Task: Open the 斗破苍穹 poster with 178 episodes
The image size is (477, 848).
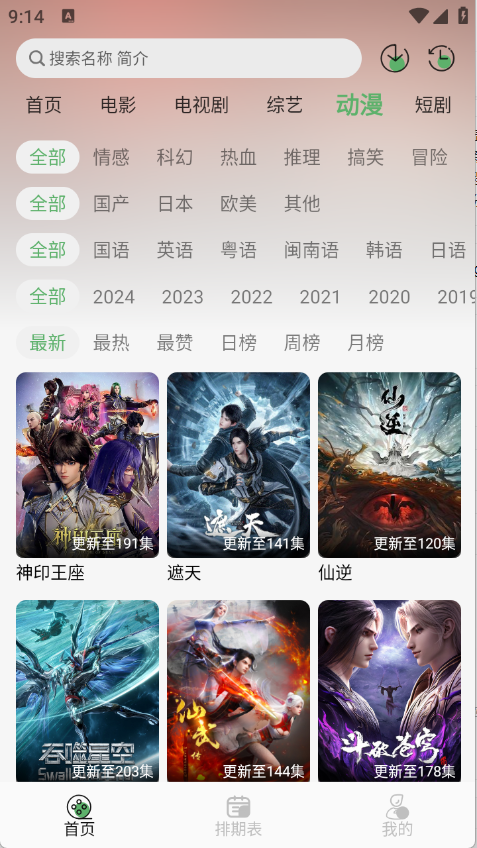Action: (389, 691)
